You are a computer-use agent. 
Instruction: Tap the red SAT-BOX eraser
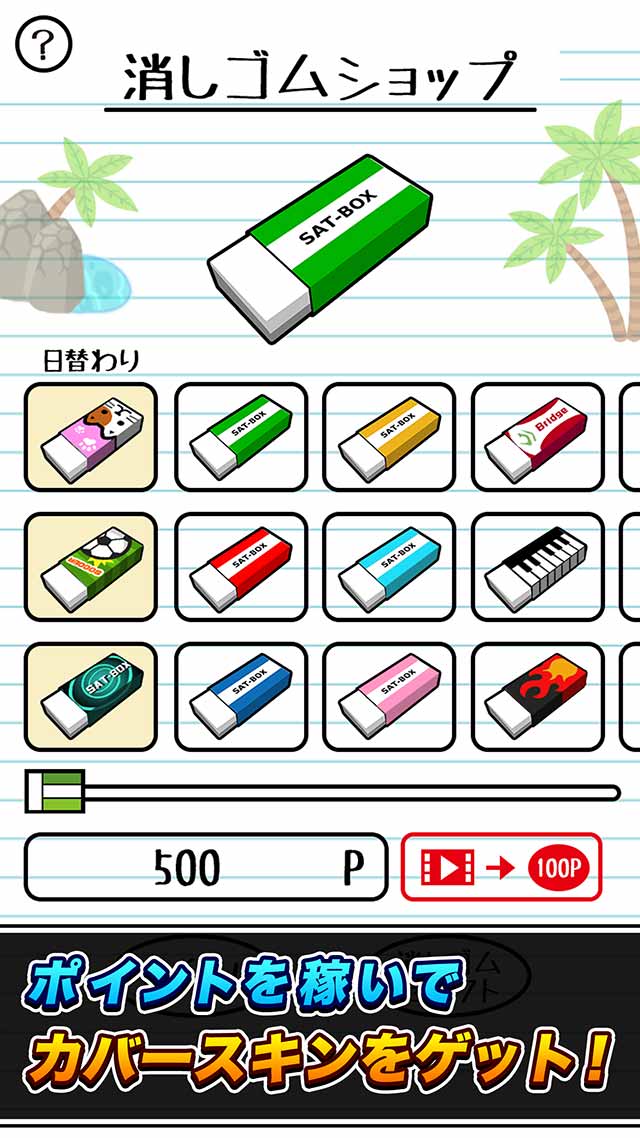click(241, 566)
